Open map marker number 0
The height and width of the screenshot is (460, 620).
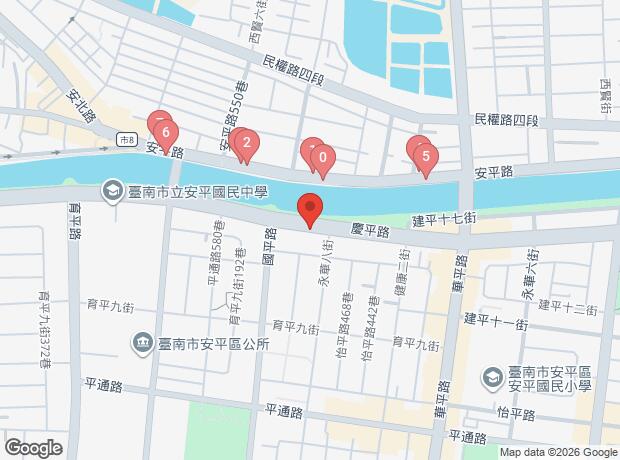[322, 159]
